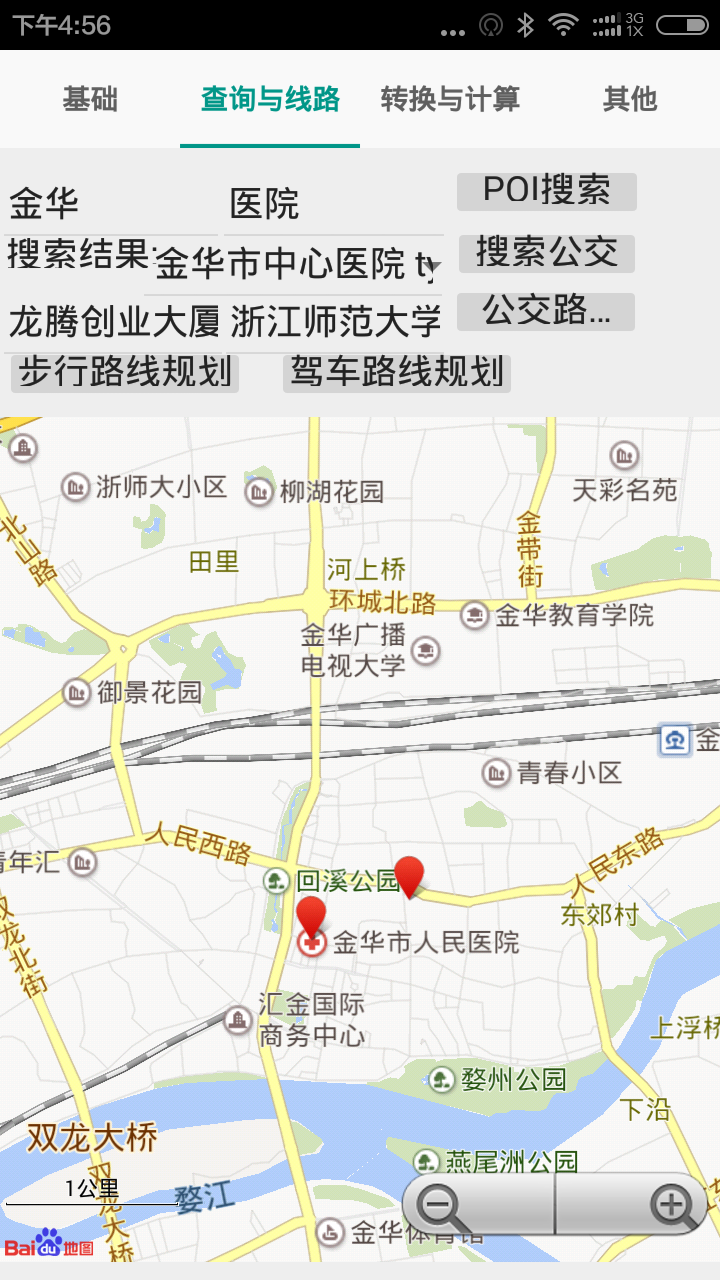Zoom in the map
Image resolution: width=720 pixels, height=1280 pixels.
point(672,1206)
